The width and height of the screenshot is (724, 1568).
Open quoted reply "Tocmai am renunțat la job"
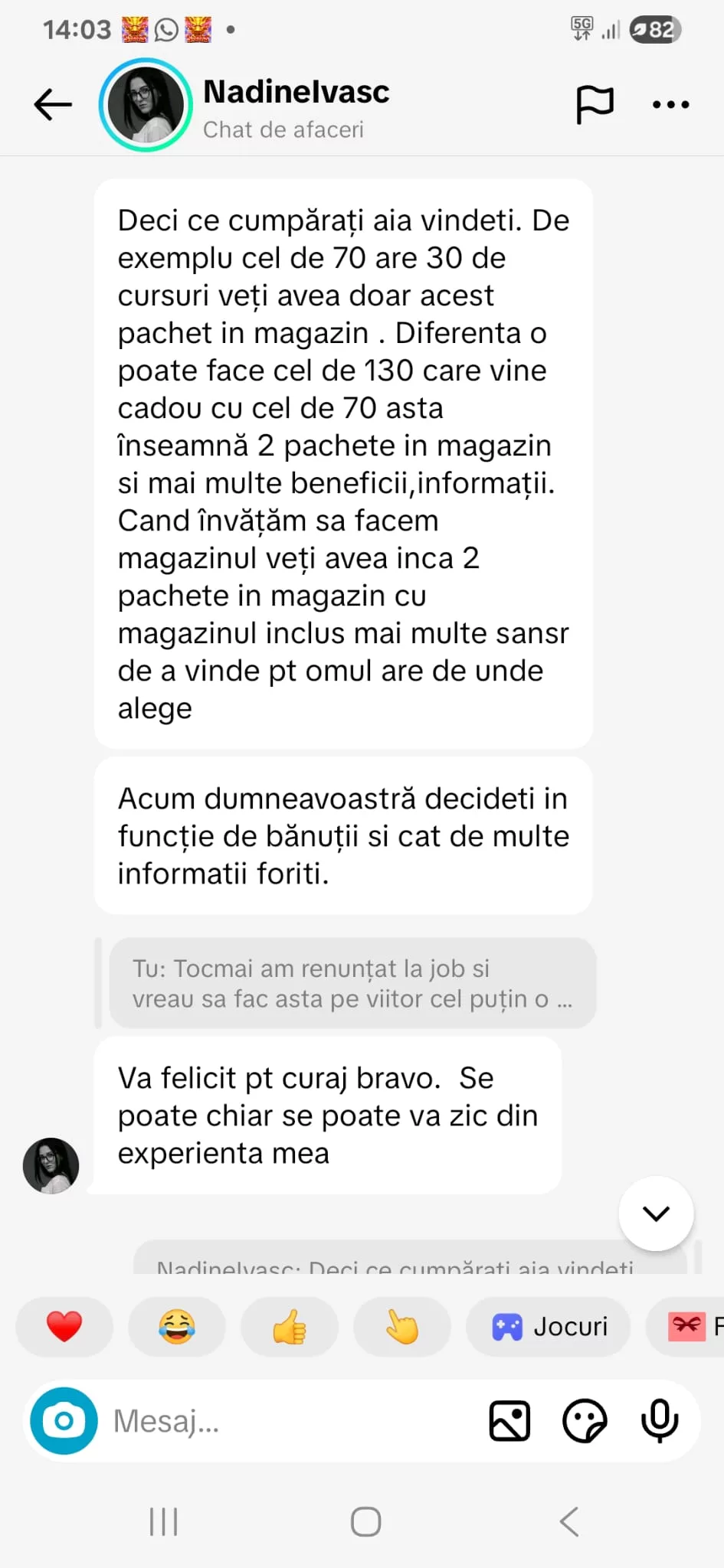352,983
